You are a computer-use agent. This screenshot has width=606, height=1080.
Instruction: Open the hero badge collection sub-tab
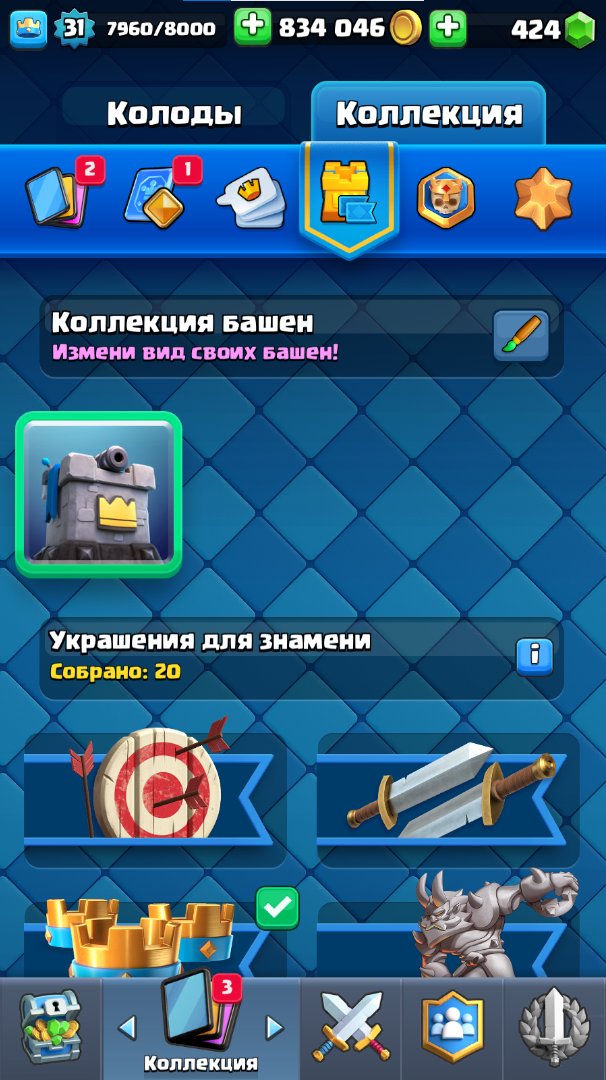(445, 198)
